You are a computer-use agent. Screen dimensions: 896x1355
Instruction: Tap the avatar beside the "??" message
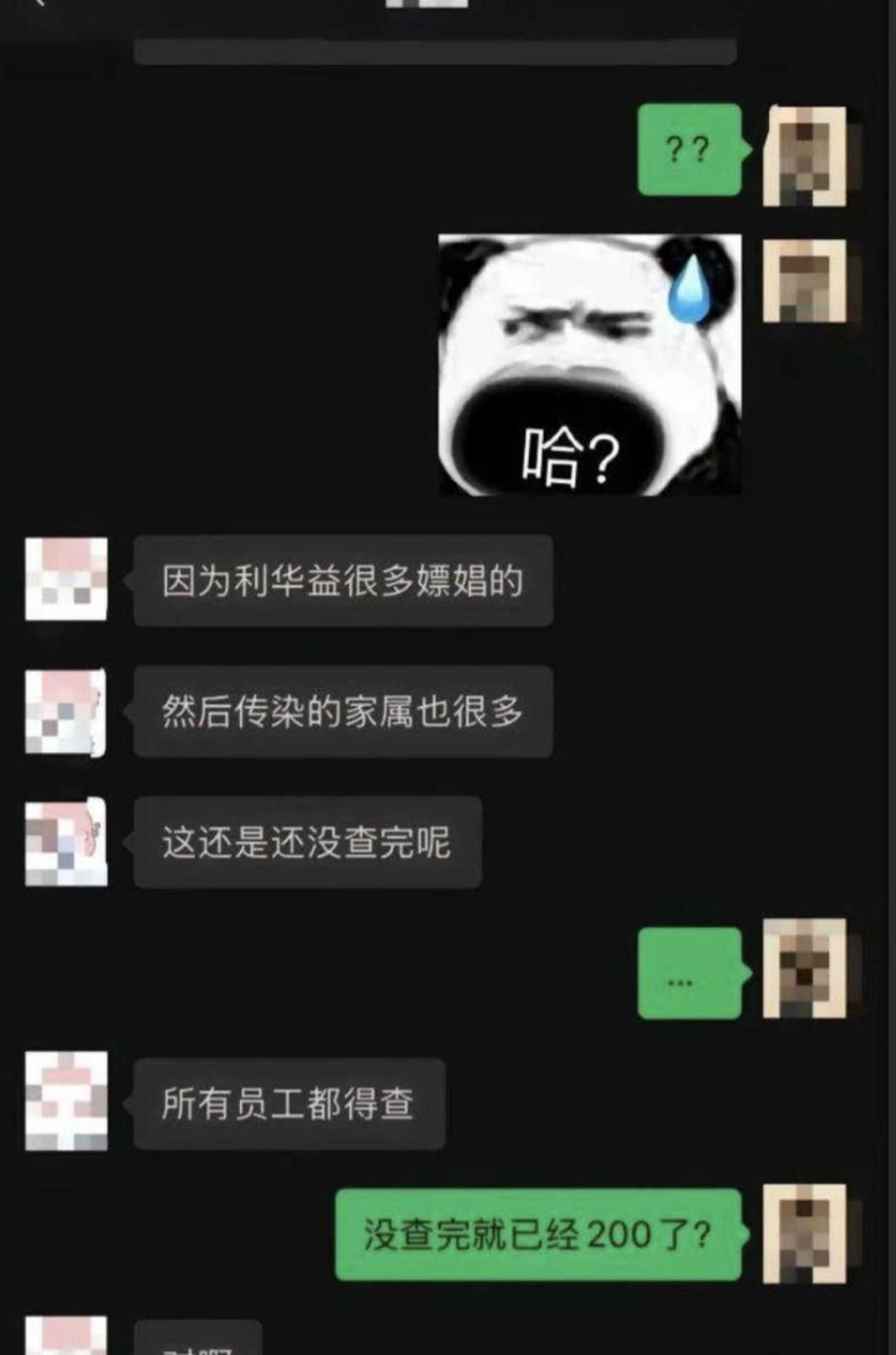click(804, 155)
